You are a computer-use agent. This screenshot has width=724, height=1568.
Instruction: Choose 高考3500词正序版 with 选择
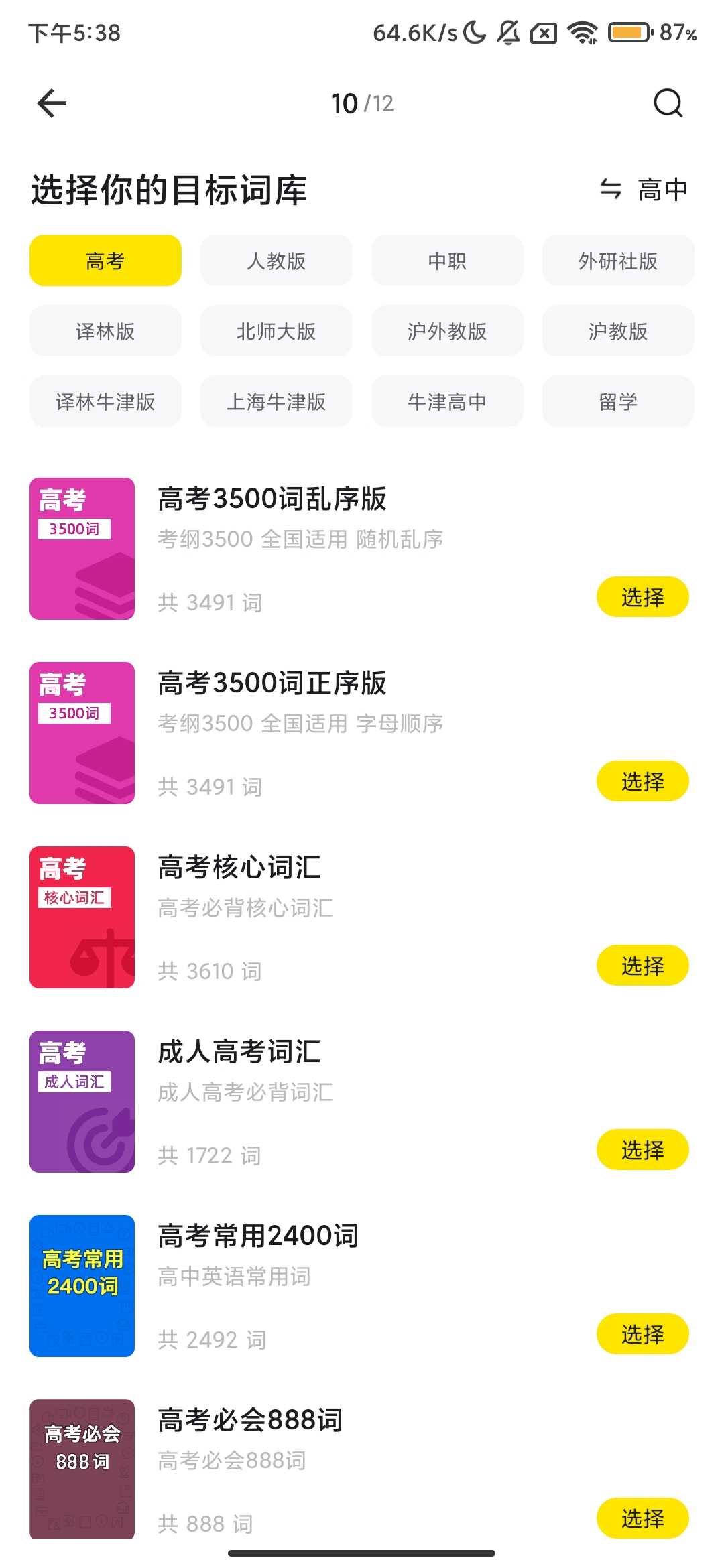(642, 781)
